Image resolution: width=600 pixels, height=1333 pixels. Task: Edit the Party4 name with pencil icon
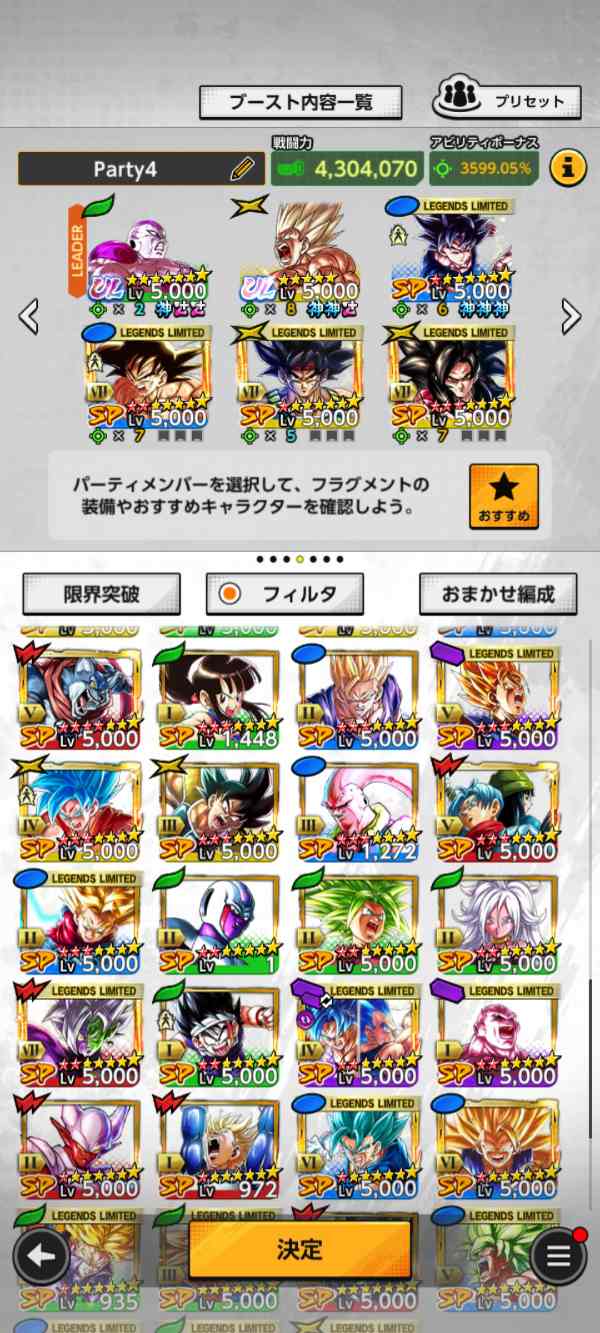coord(242,168)
